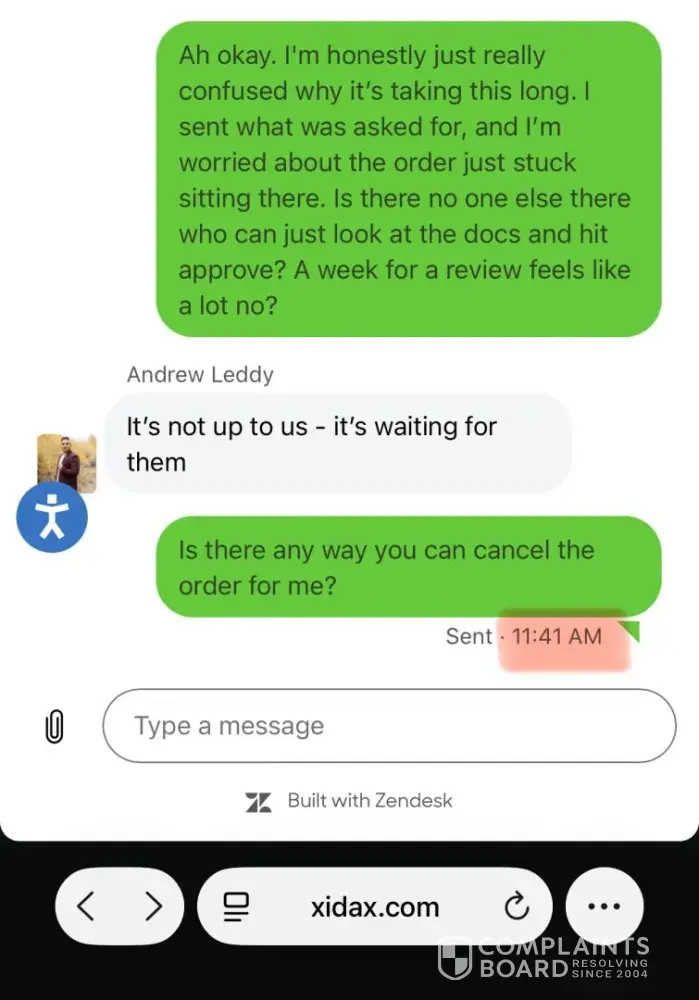Tap the paperclip attach file icon
Viewport: 699px width, 1000px height.
[54, 727]
